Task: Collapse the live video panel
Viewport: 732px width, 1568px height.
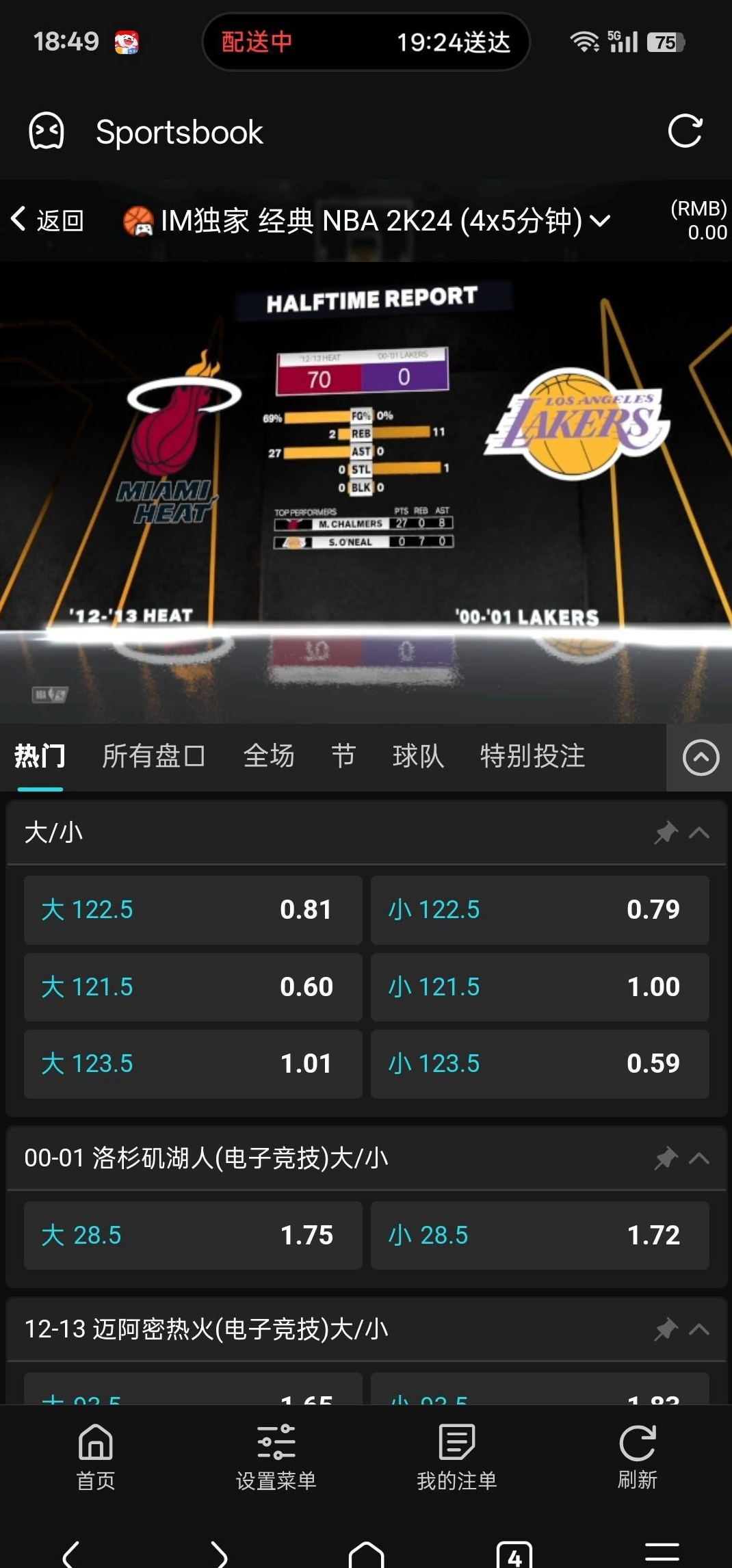Action: coord(701,757)
